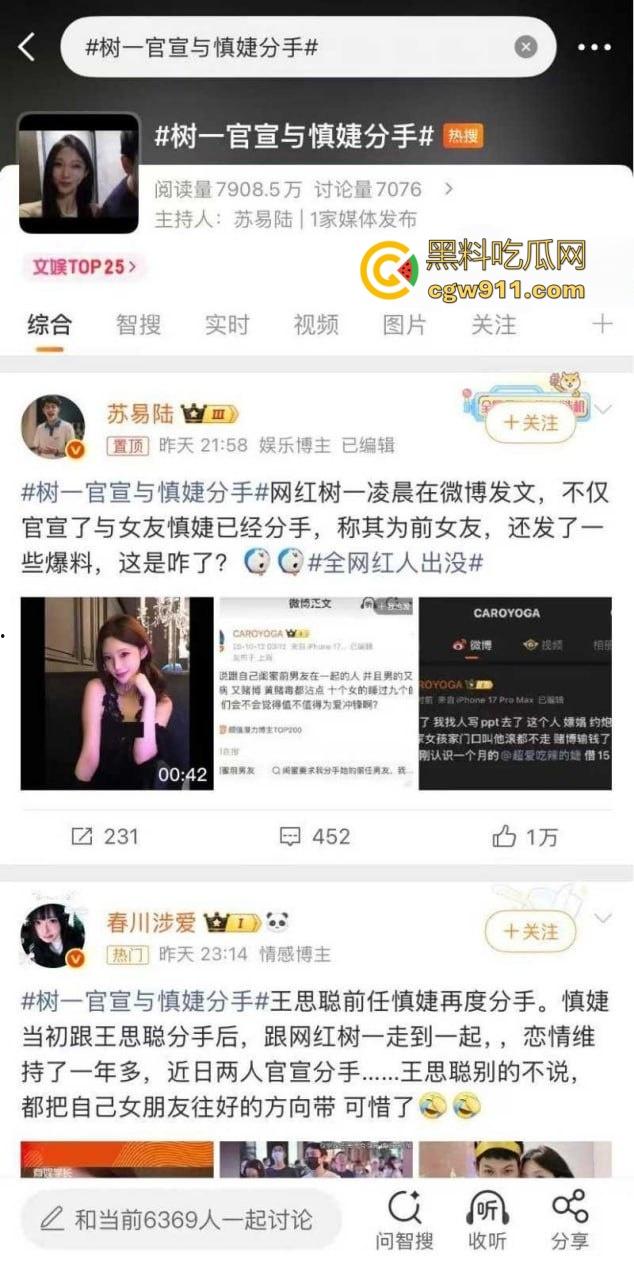Add a tab with the plus icon
Viewport: 634px width, 1280px height.
tap(602, 324)
